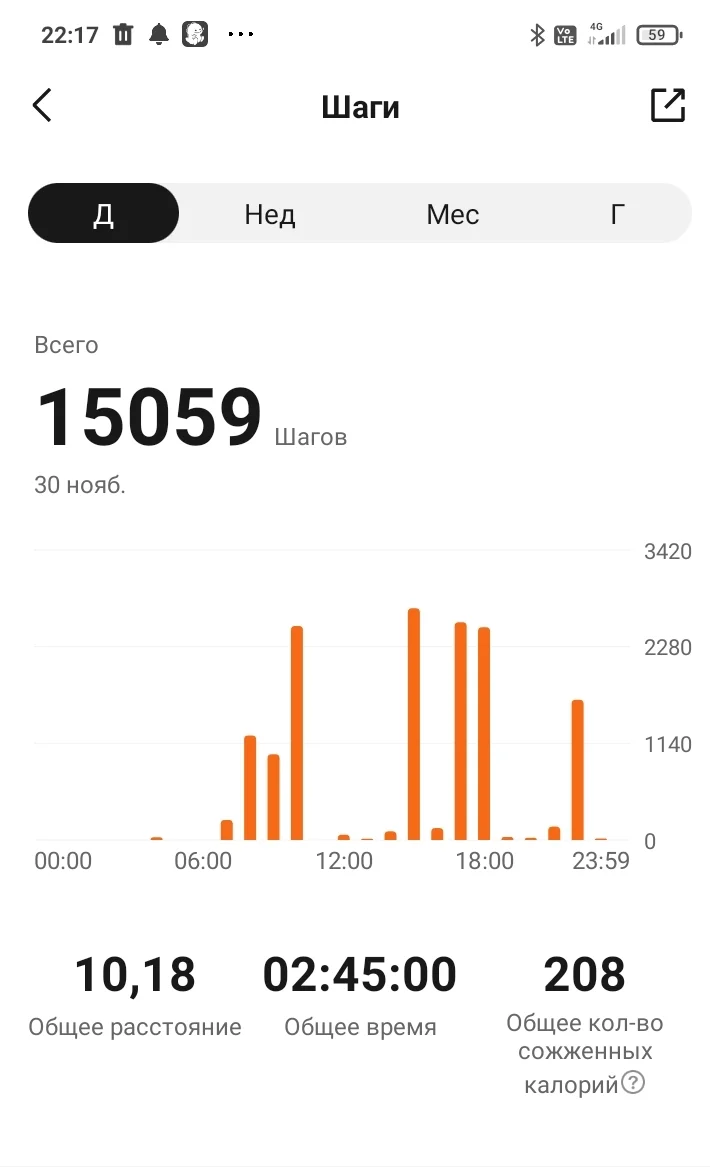The width and height of the screenshot is (710, 1167).
Task: Select the Д day tab
Action: click(x=103, y=214)
